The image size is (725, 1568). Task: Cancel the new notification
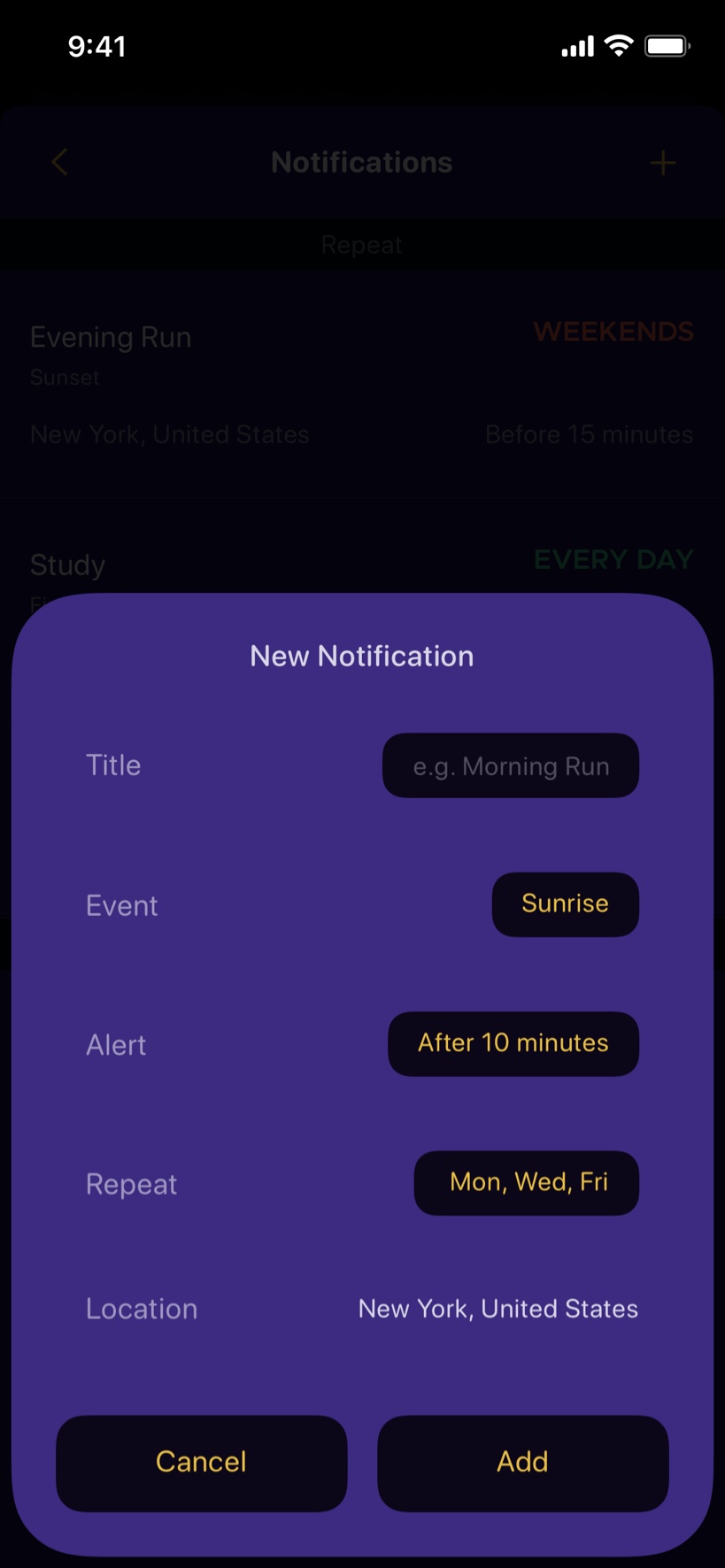pyautogui.click(x=202, y=1464)
